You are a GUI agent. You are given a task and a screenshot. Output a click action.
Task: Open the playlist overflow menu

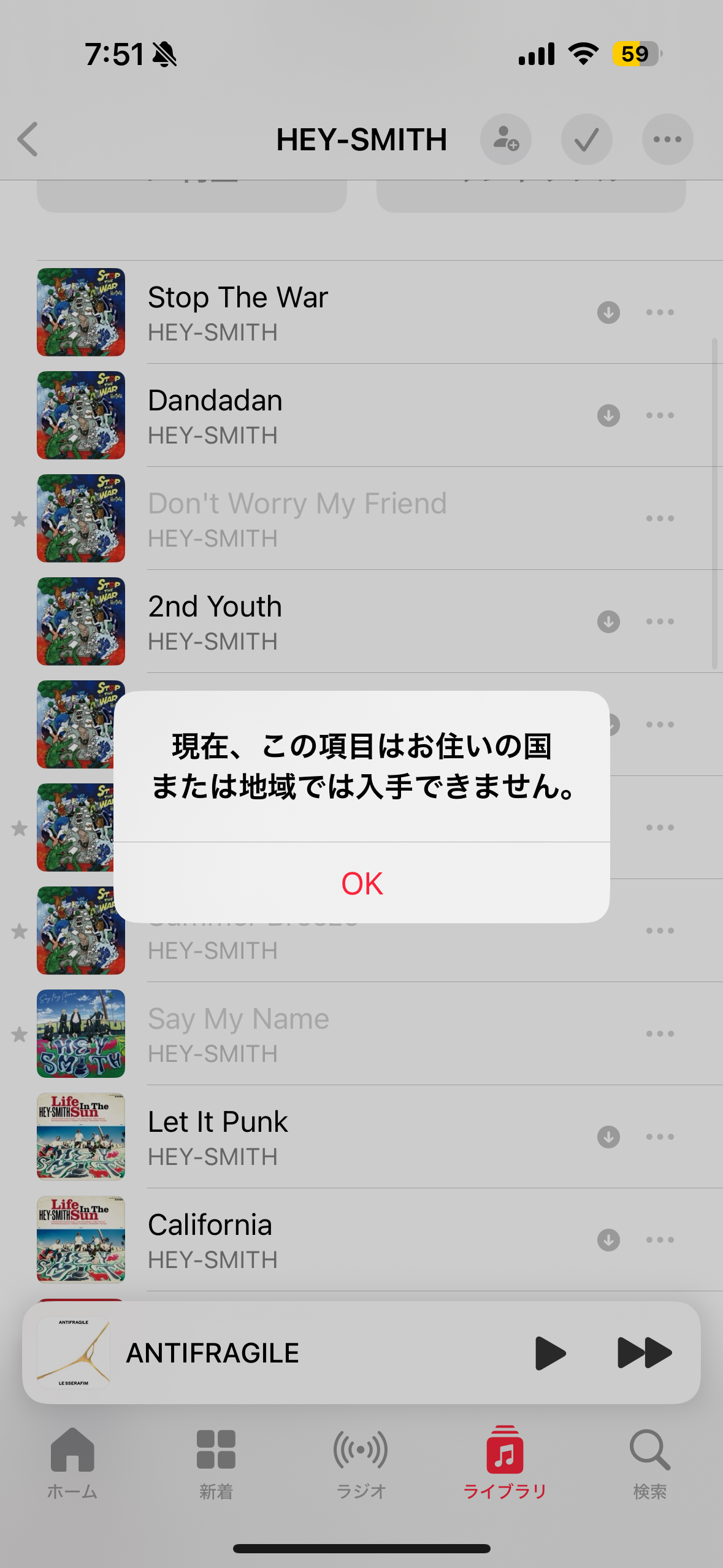(x=667, y=139)
